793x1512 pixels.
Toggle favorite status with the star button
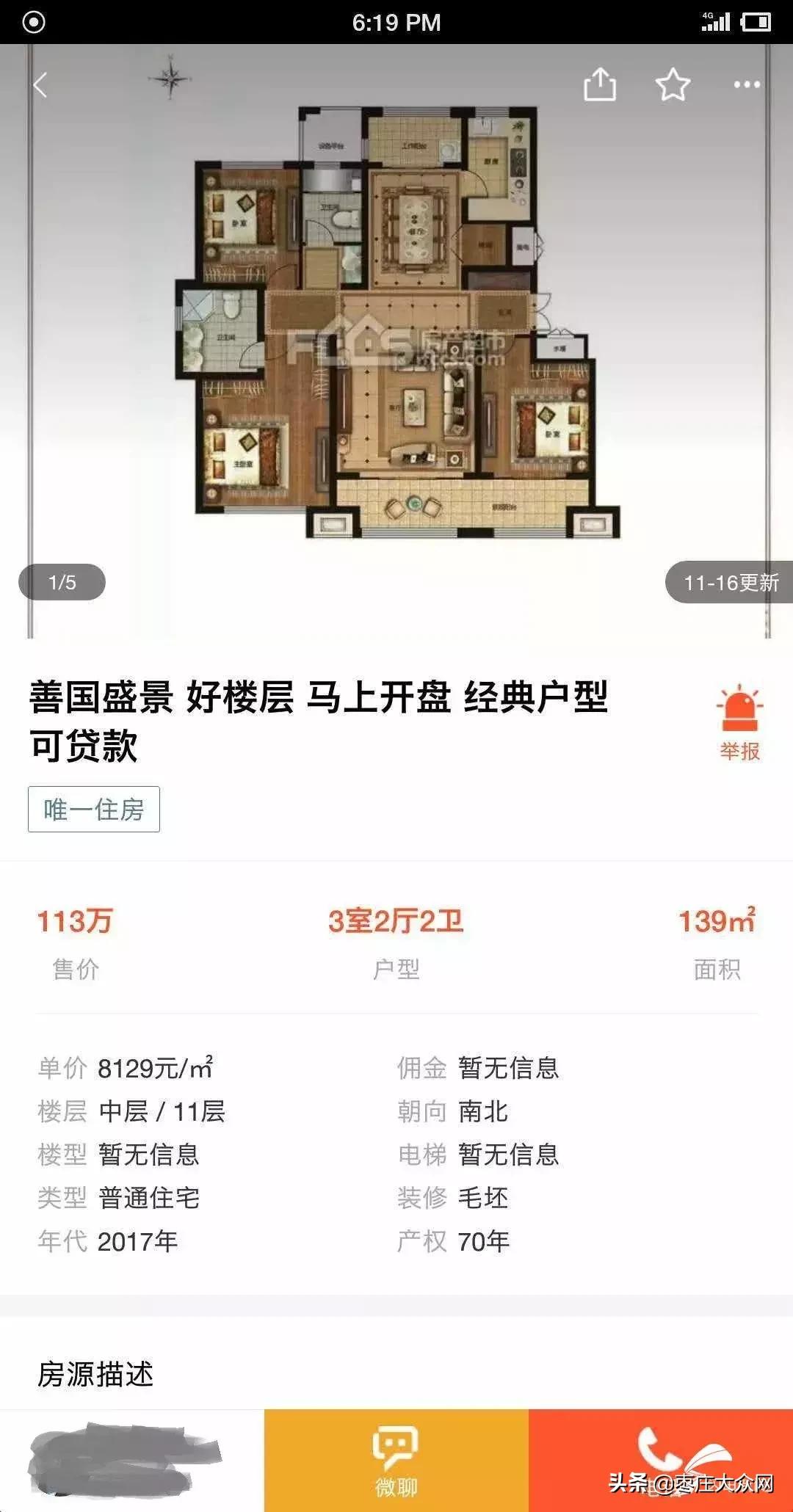click(x=672, y=83)
